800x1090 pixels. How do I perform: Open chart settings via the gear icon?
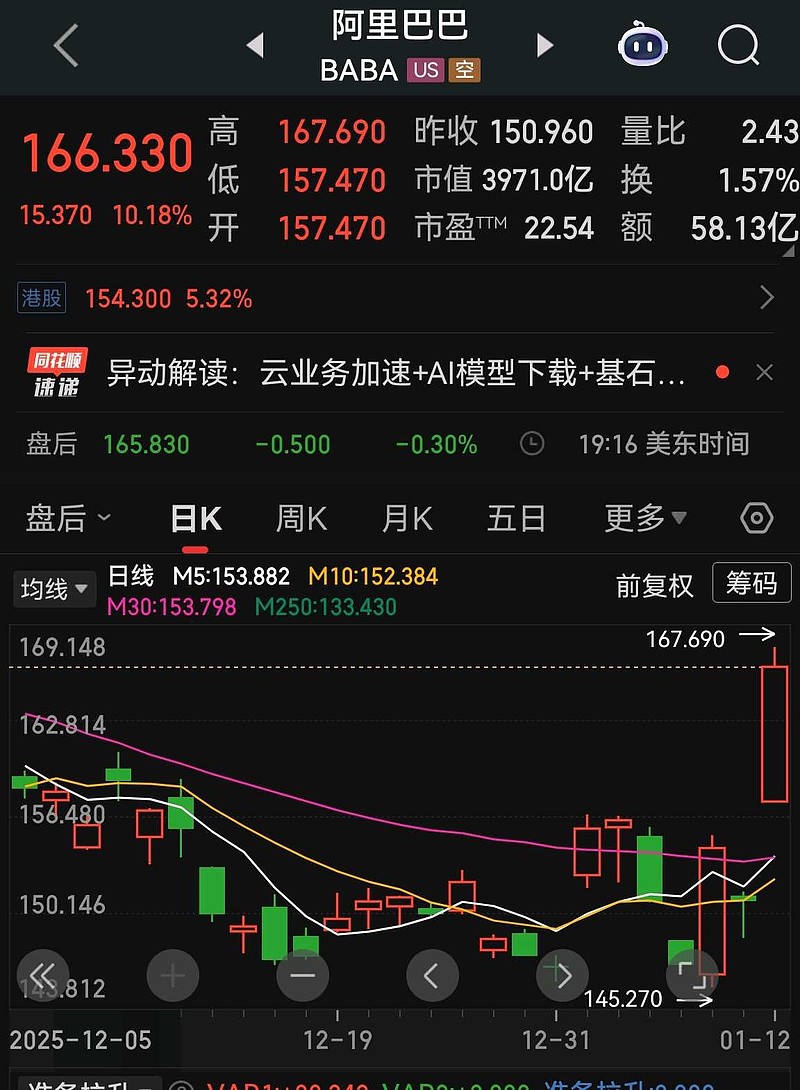coord(756,518)
